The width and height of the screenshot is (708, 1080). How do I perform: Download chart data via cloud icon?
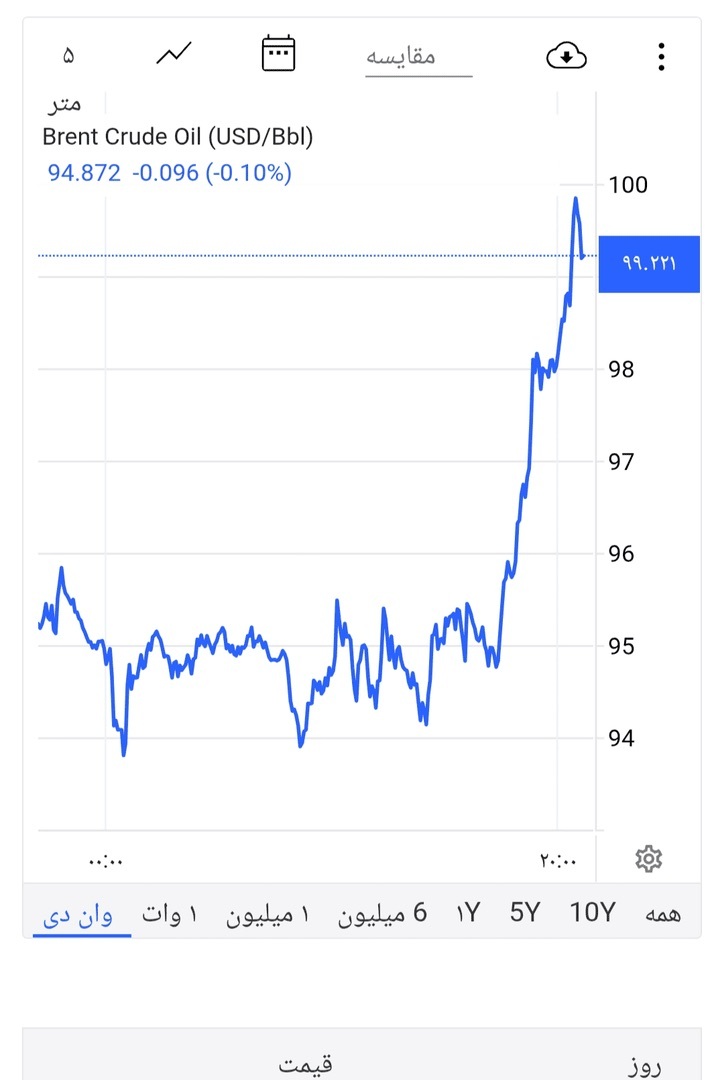click(x=566, y=57)
